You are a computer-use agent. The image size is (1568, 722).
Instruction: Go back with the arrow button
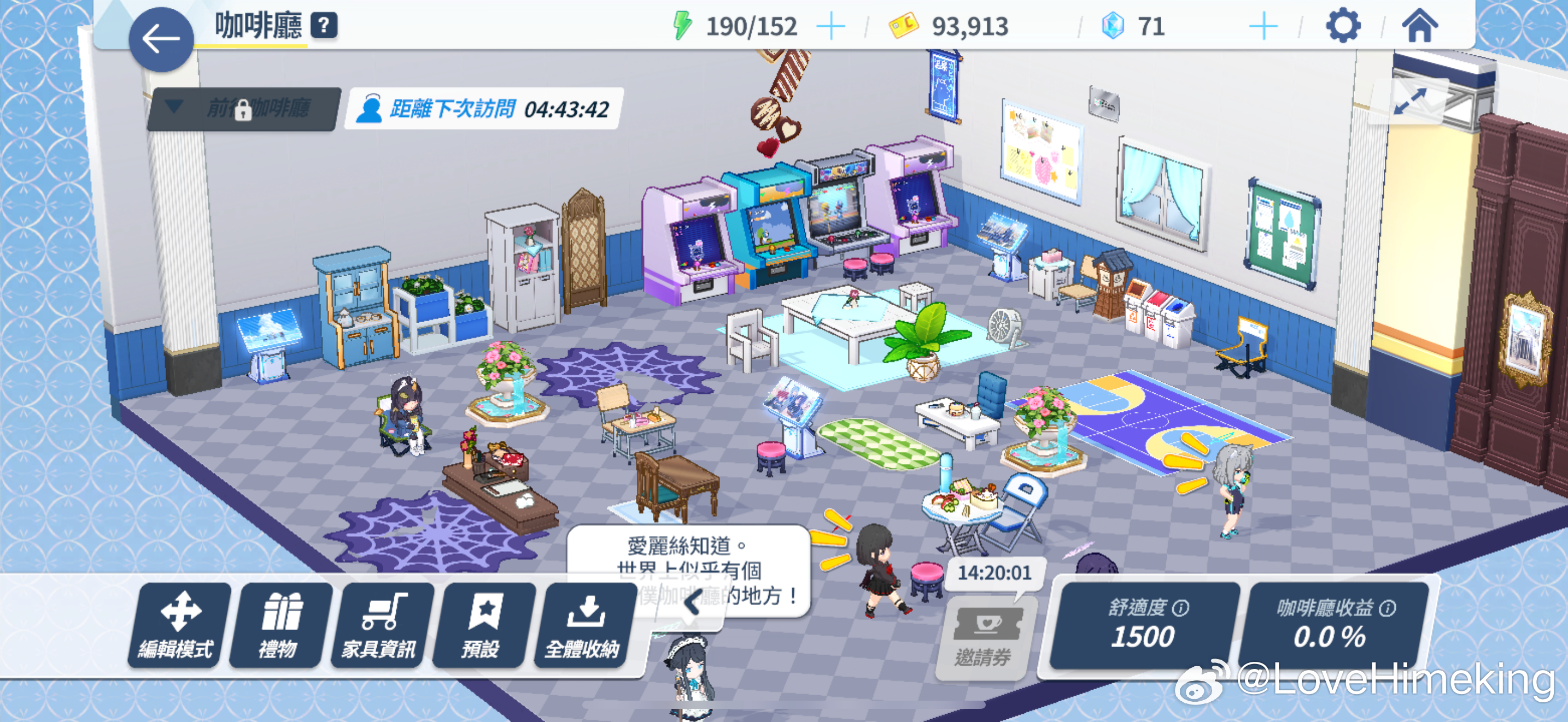[x=161, y=39]
